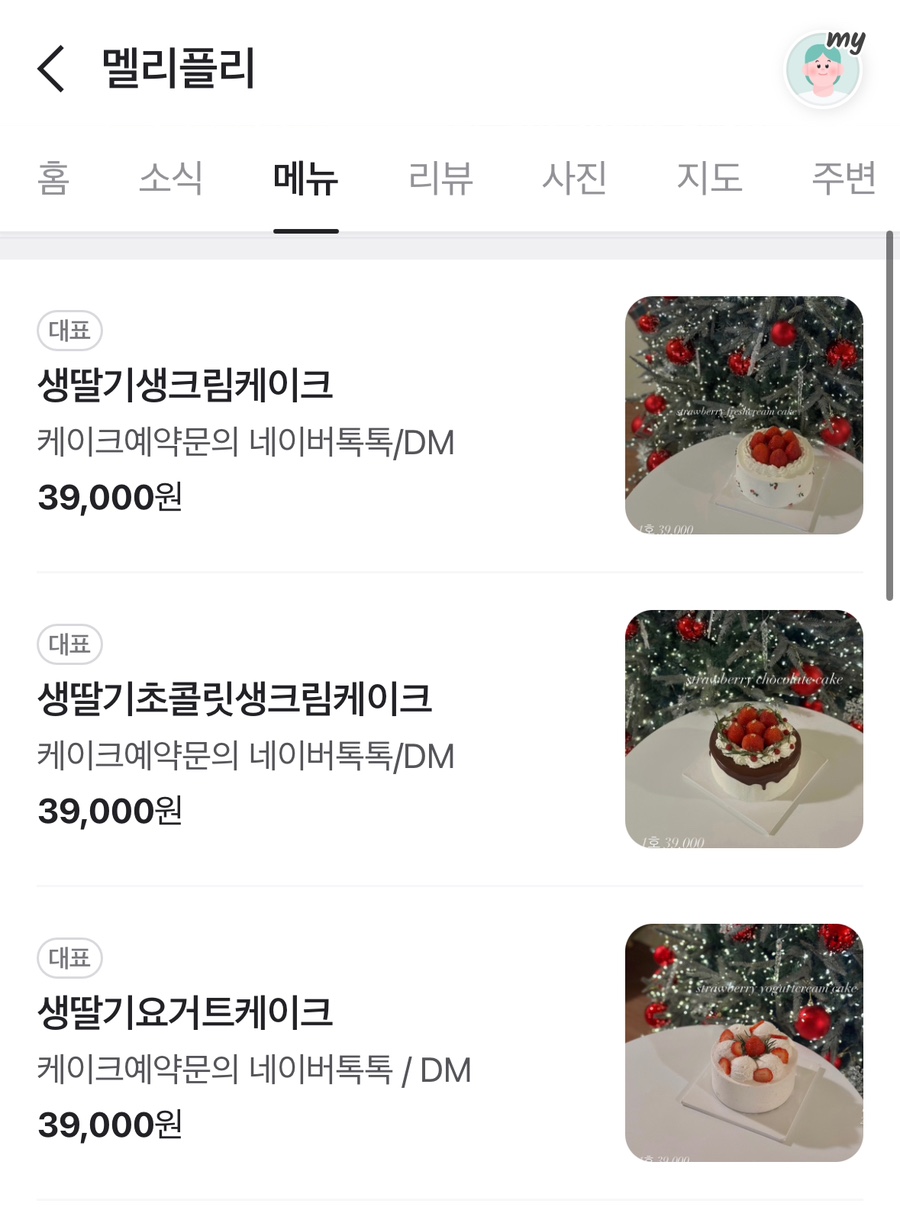900x1207 pixels.
Task: View the 생딸기초콜릿생크림케이크 photo
Action: pyautogui.click(x=744, y=729)
